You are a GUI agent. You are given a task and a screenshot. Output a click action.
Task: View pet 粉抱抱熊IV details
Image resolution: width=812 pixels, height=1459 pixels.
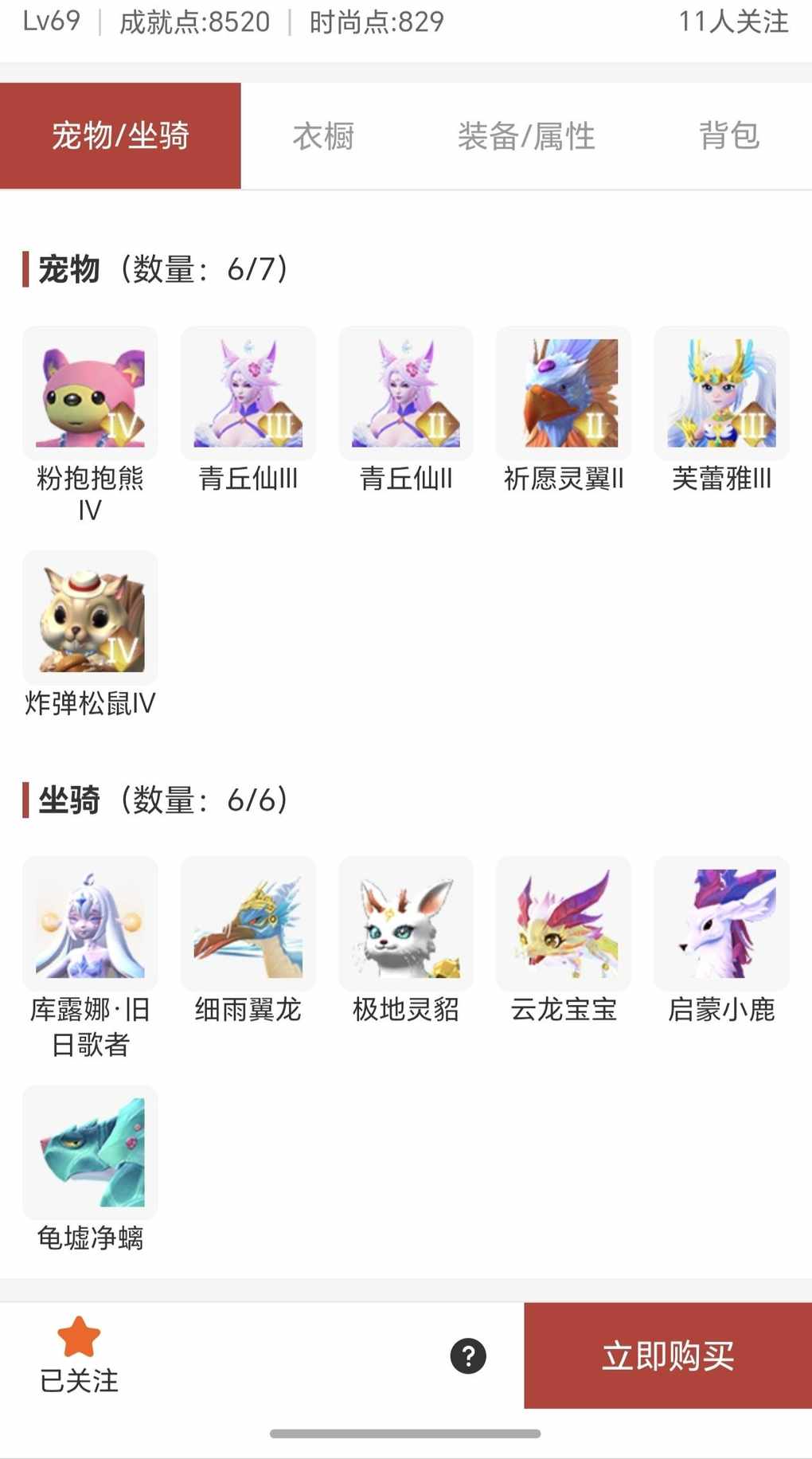click(x=90, y=393)
